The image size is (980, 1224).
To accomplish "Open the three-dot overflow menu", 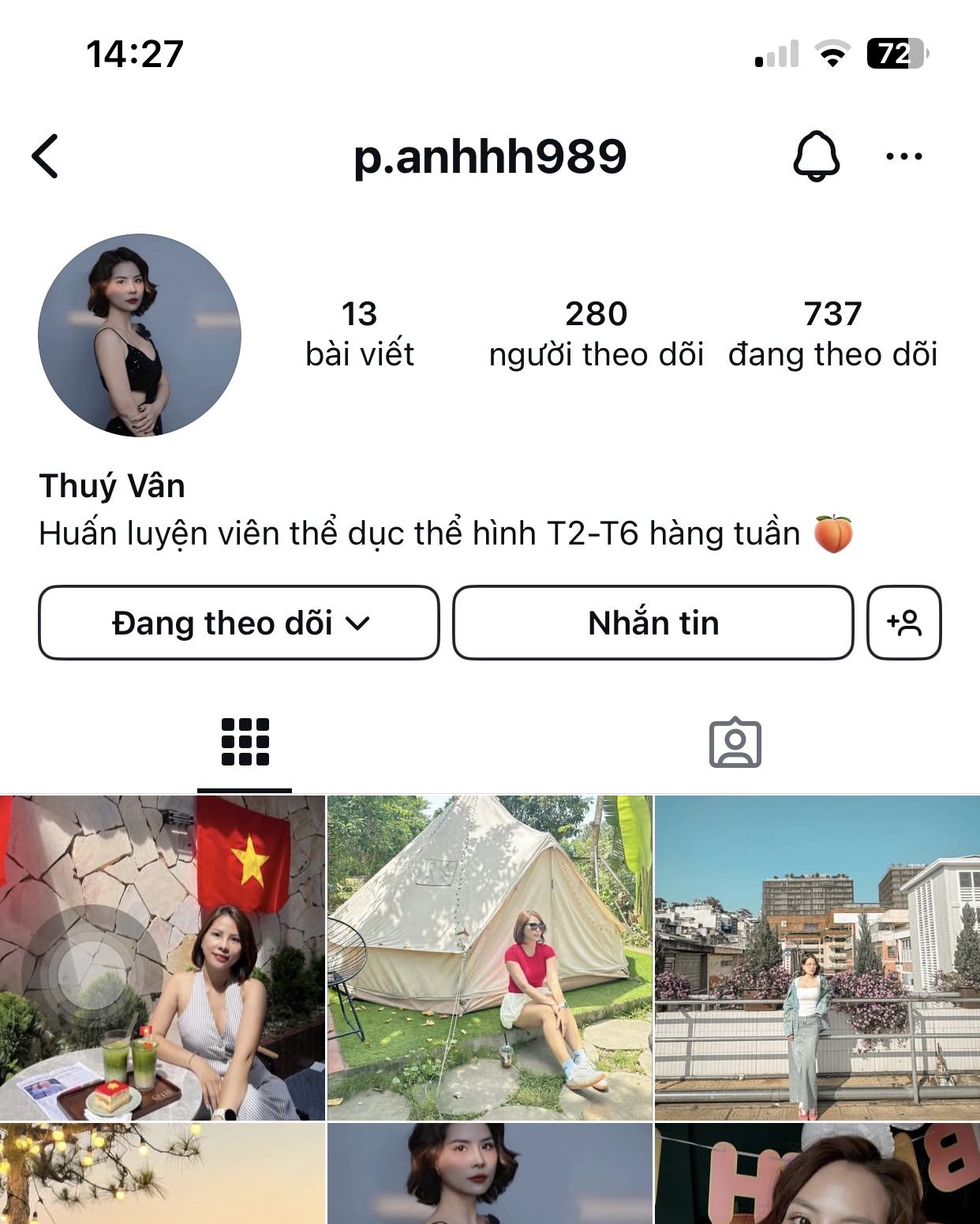I will point(903,156).
